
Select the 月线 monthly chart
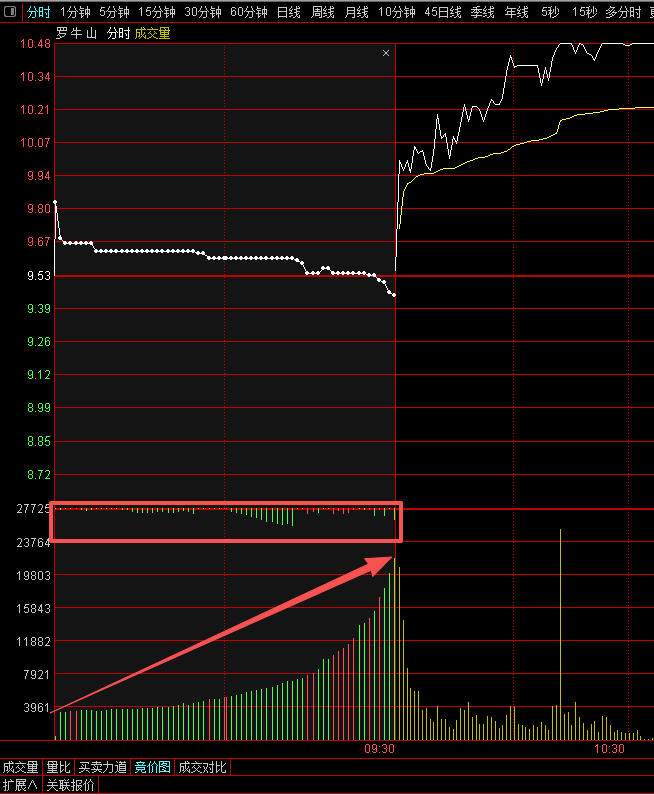(x=356, y=12)
